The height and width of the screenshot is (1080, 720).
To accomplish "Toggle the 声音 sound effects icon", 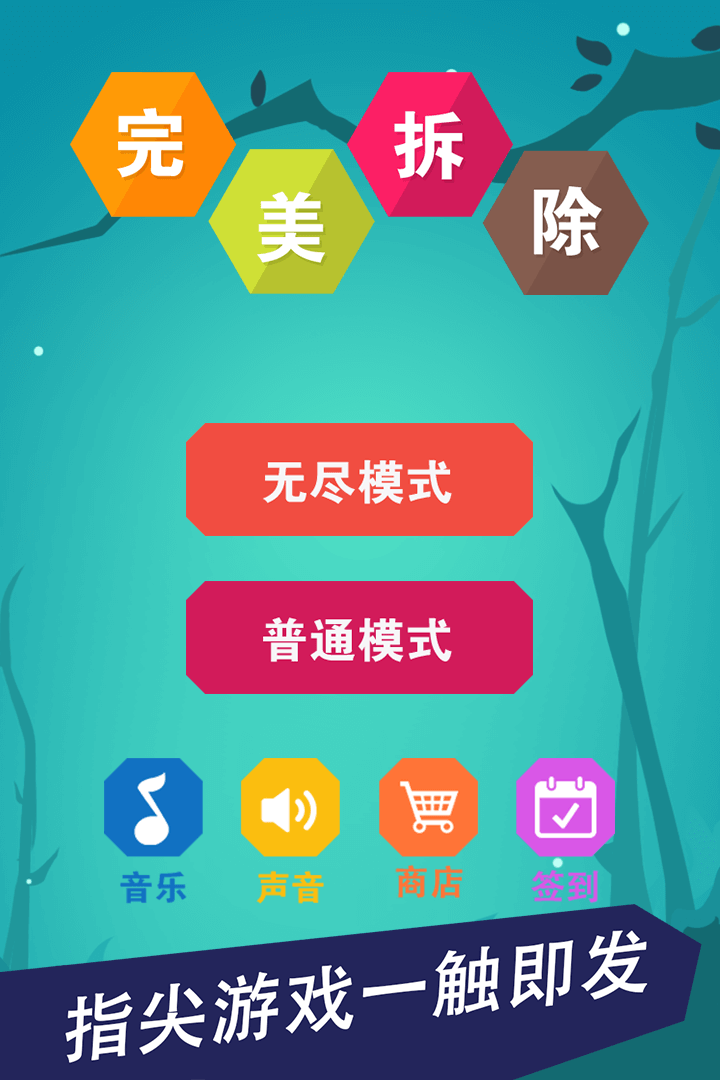I will pyautogui.click(x=290, y=807).
